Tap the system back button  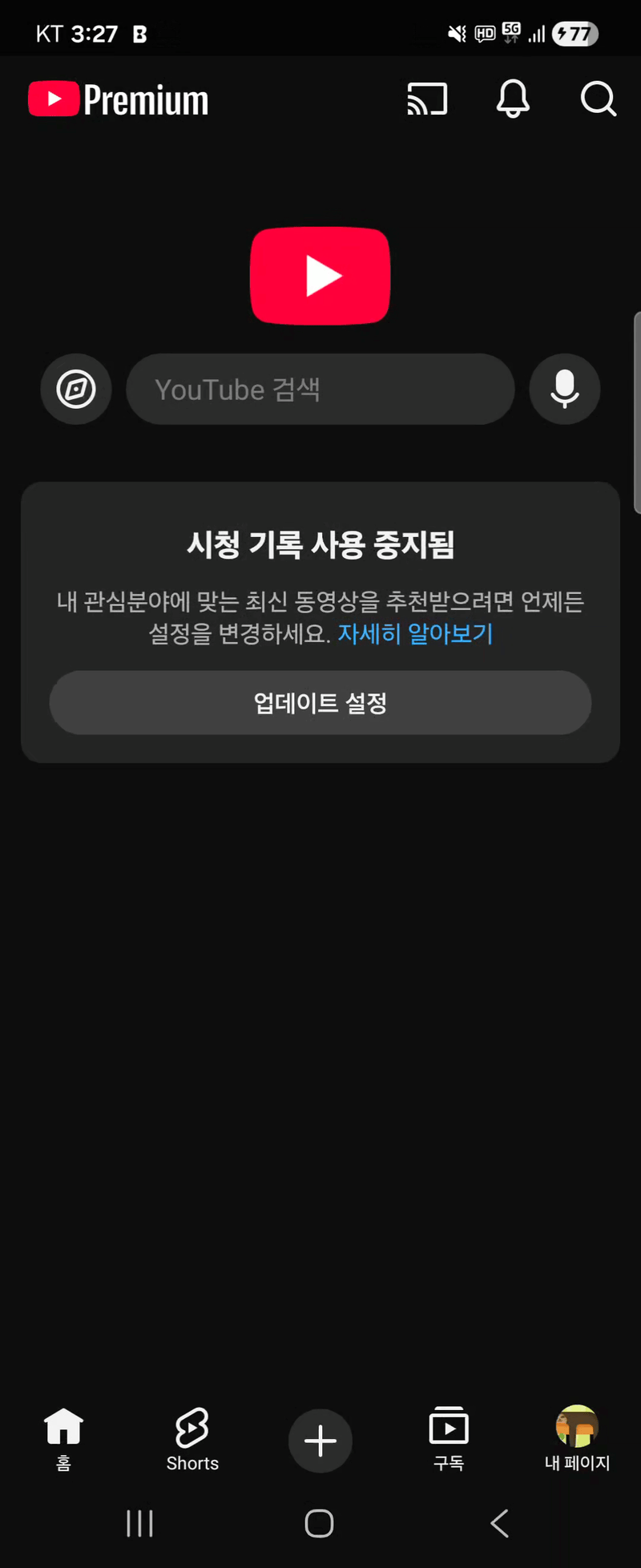coord(500,1523)
